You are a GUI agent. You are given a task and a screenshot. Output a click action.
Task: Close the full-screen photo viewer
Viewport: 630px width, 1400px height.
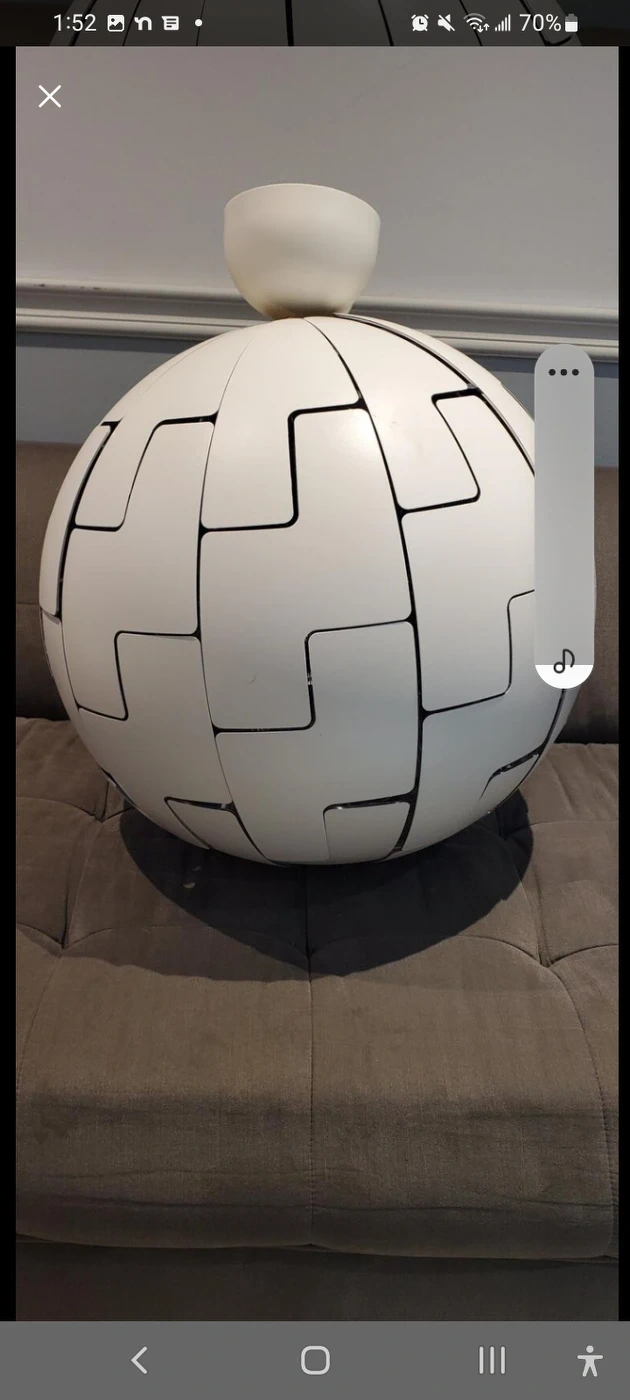point(50,96)
